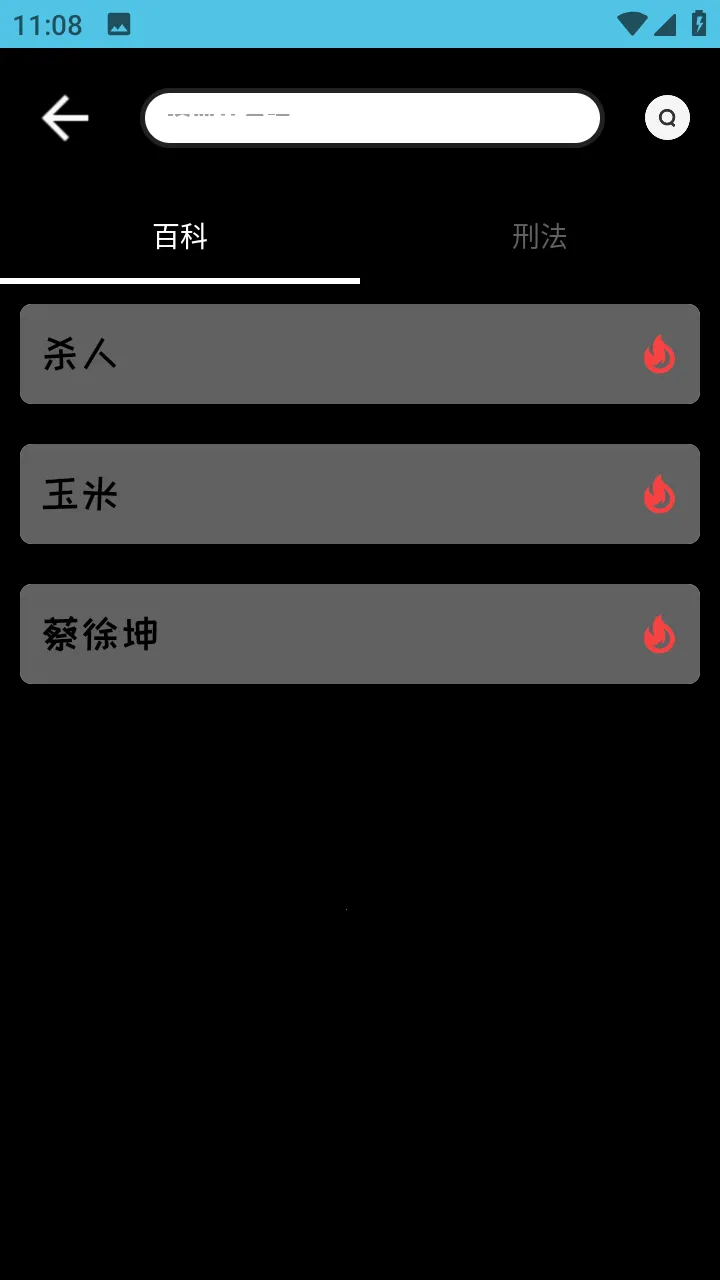Open the hot search 杀人

[x=360, y=354]
